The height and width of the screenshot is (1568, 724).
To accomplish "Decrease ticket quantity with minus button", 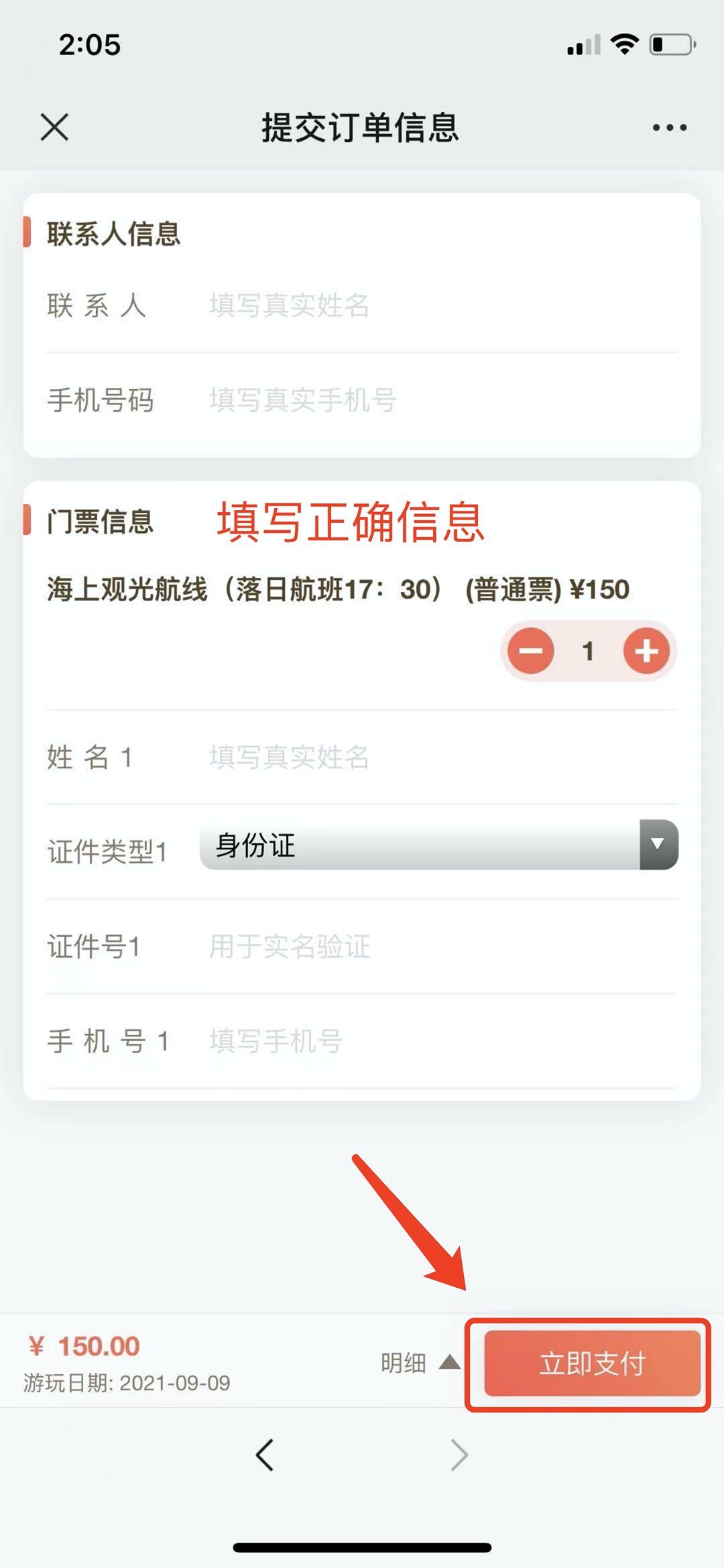I will (531, 651).
